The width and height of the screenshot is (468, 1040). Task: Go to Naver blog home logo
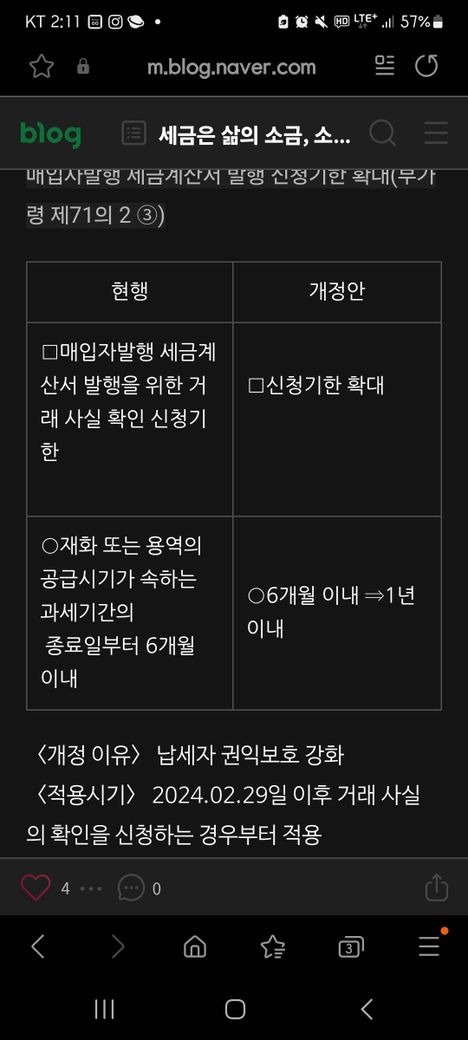point(50,135)
